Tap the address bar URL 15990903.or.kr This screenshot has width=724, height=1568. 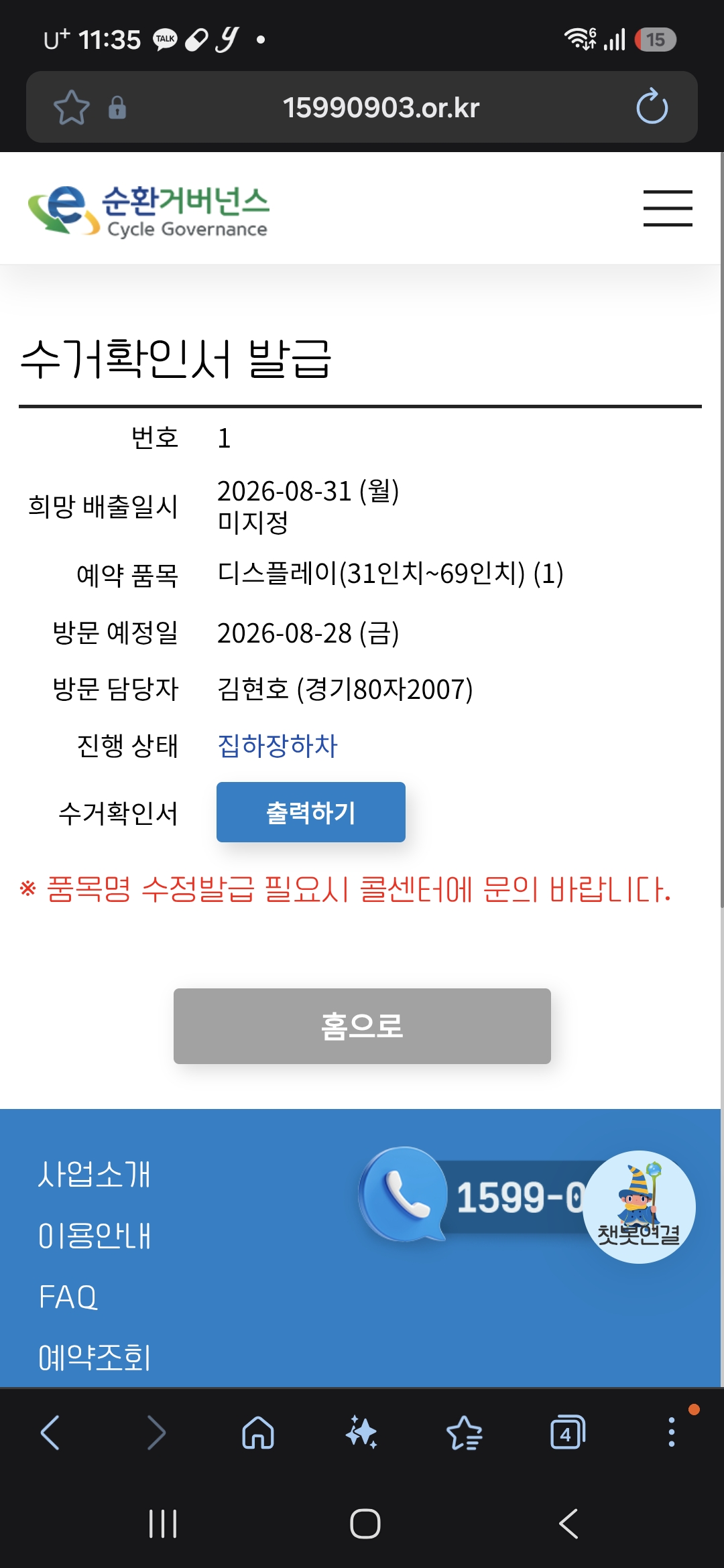pos(381,107)
